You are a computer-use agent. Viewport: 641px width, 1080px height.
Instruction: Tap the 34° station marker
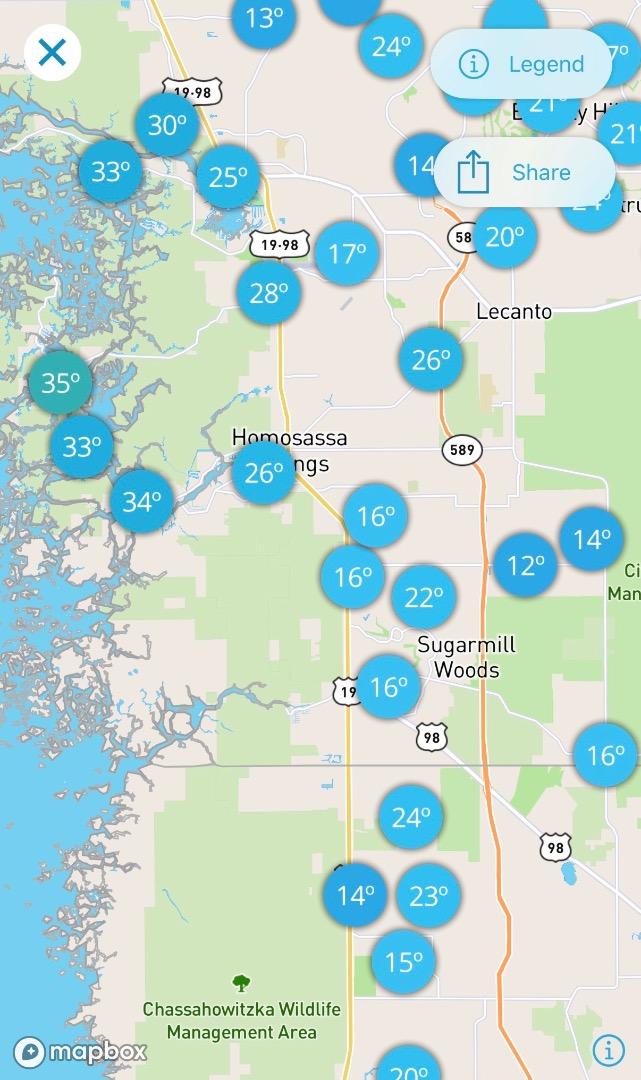point(142,501)
